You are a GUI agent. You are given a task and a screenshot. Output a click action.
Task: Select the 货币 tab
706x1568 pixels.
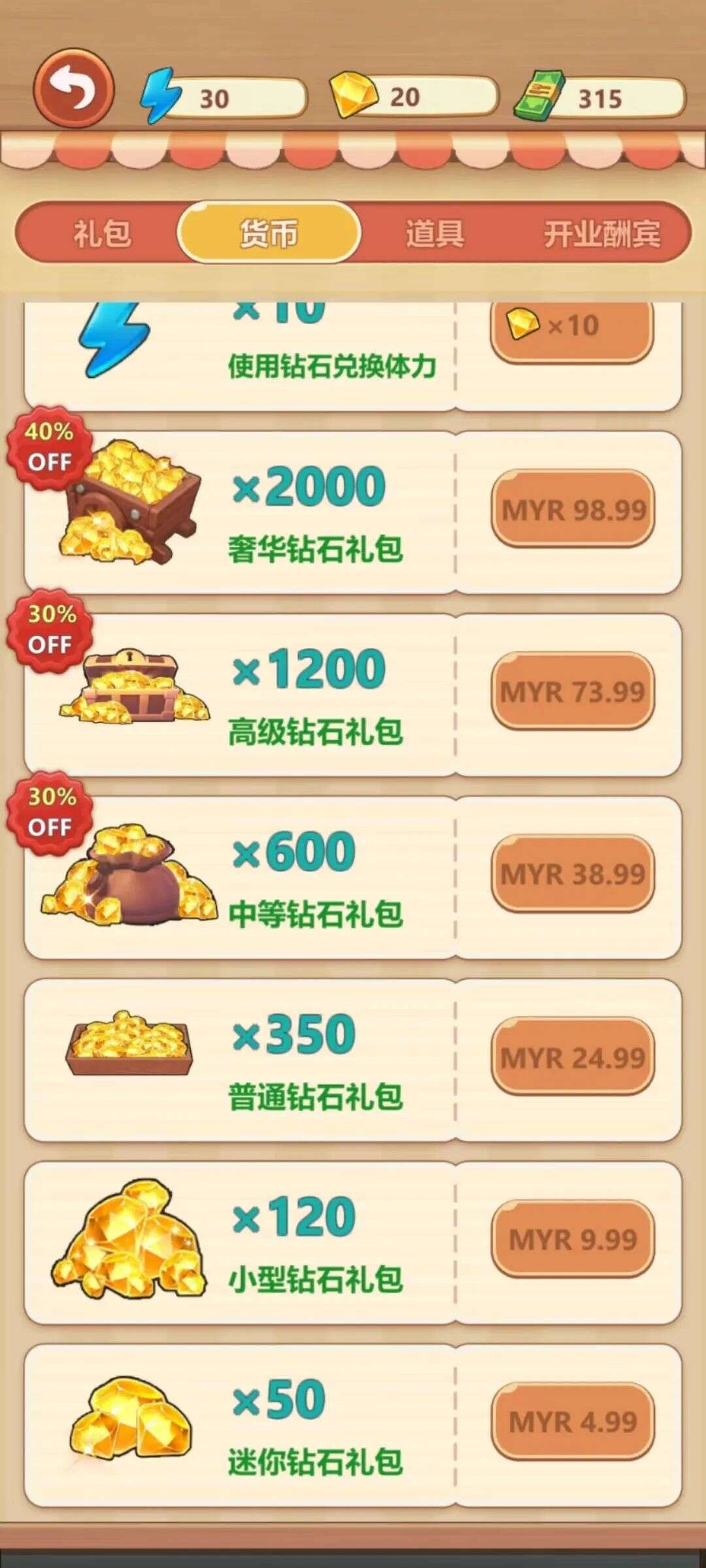[x=269, y=233]
